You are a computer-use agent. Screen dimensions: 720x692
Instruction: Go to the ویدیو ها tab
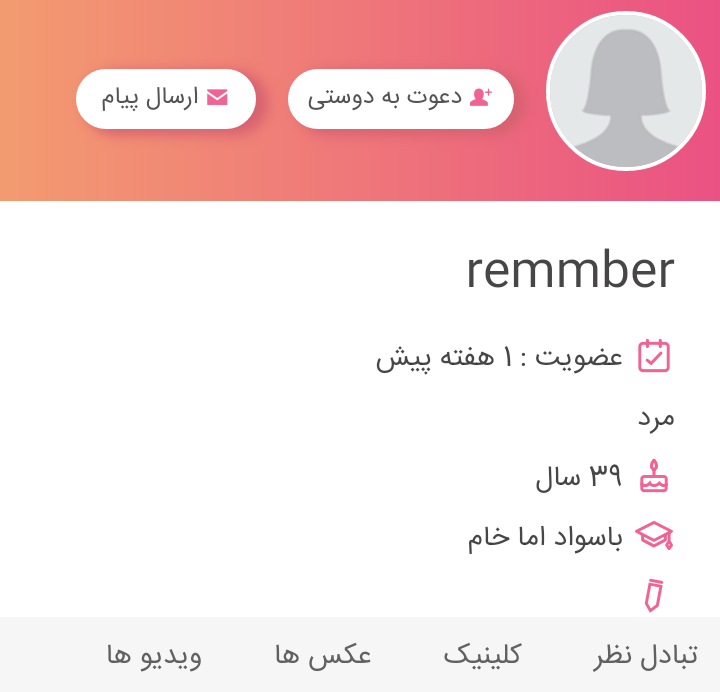click(154, 655)
